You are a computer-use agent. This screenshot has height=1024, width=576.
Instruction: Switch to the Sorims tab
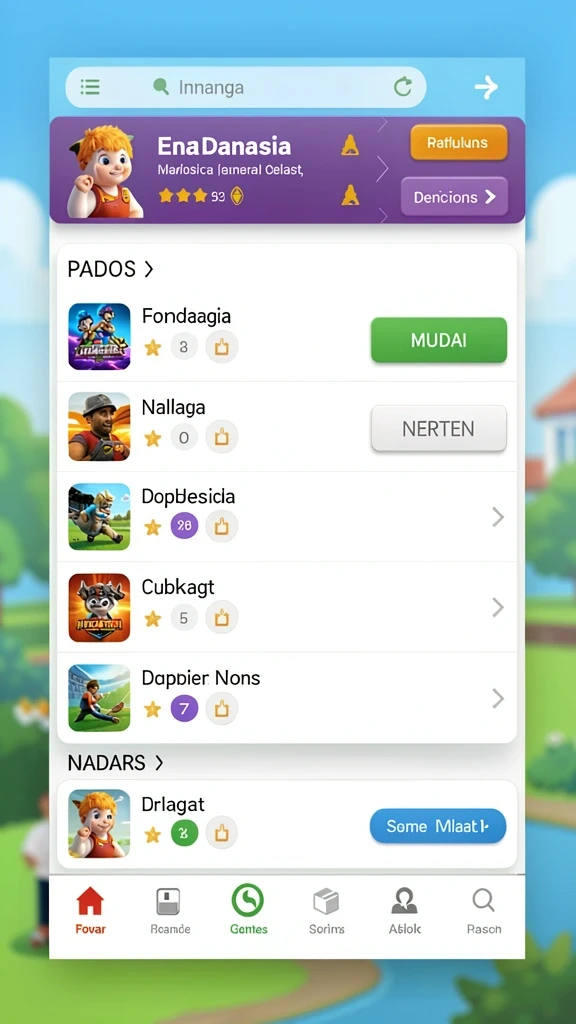(327, 910)
